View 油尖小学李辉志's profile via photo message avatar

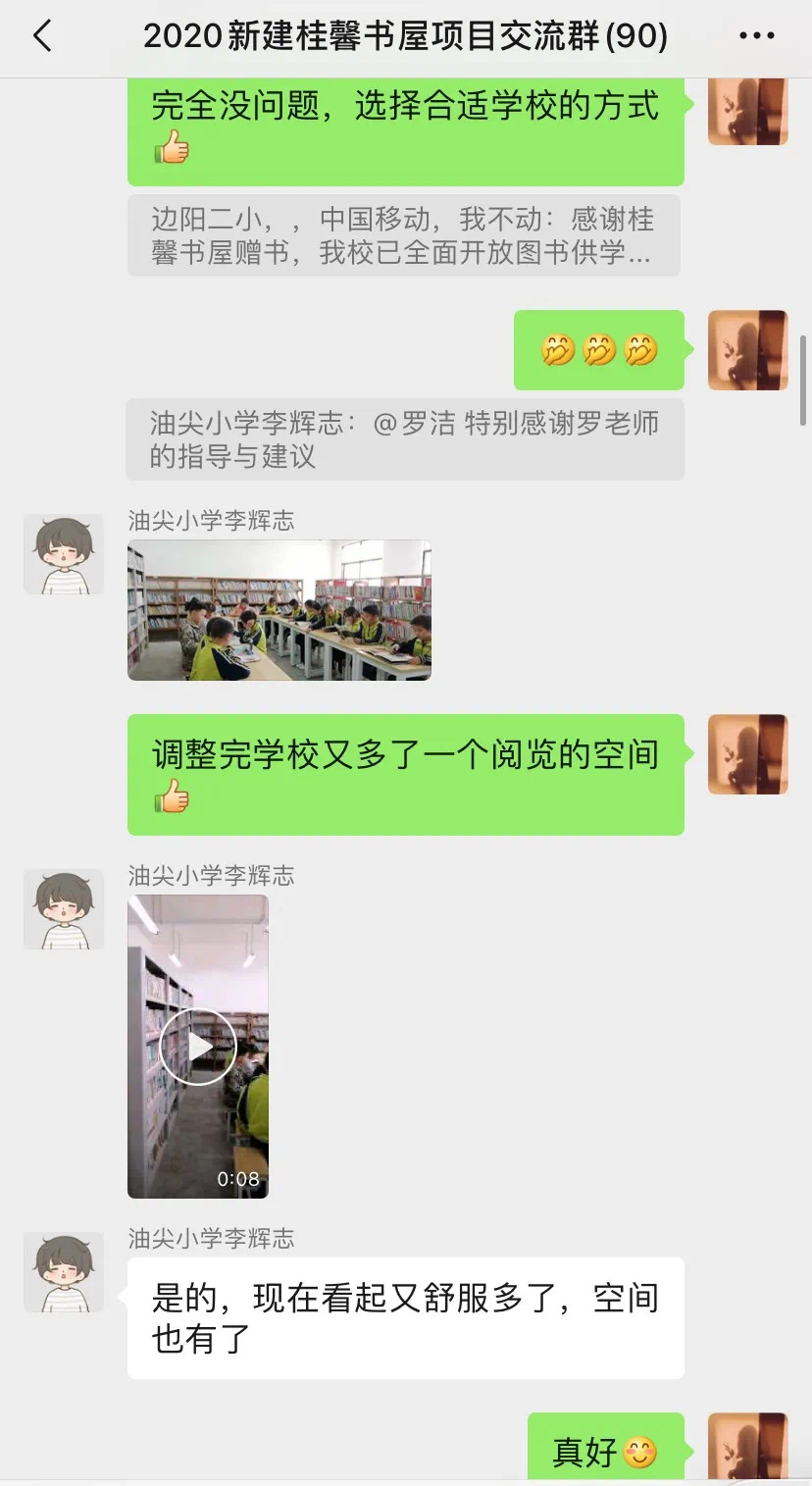(x=64, y=554)
